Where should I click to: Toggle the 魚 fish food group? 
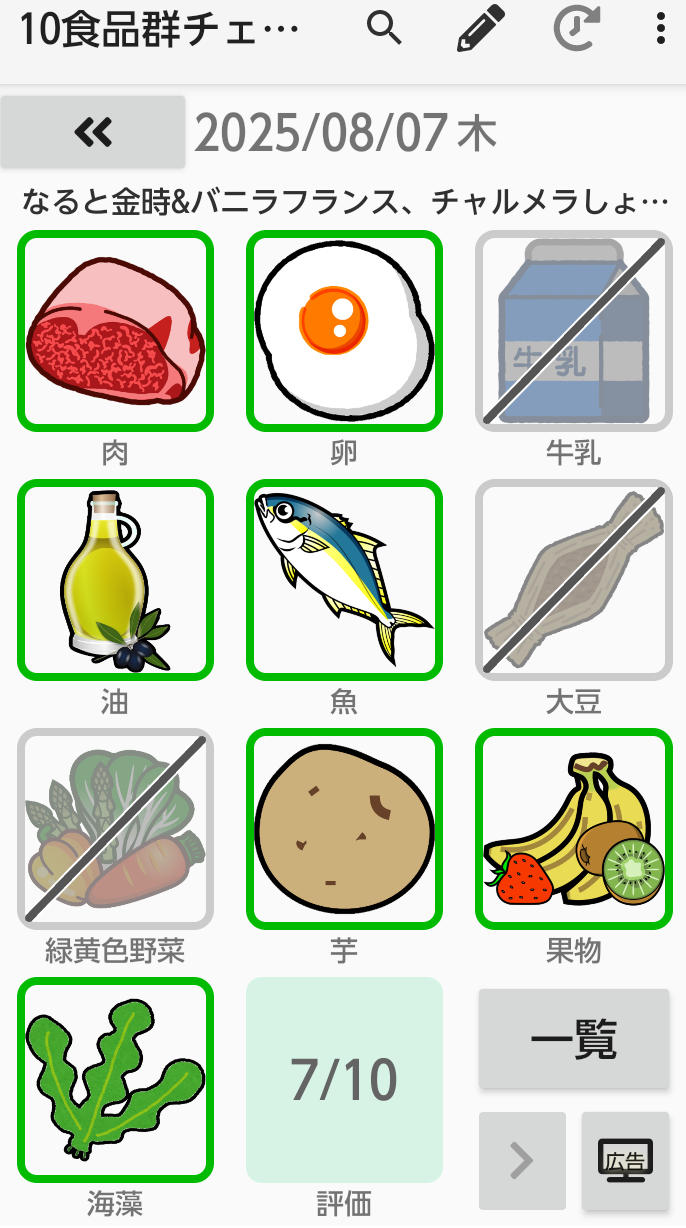pos(344,579)
